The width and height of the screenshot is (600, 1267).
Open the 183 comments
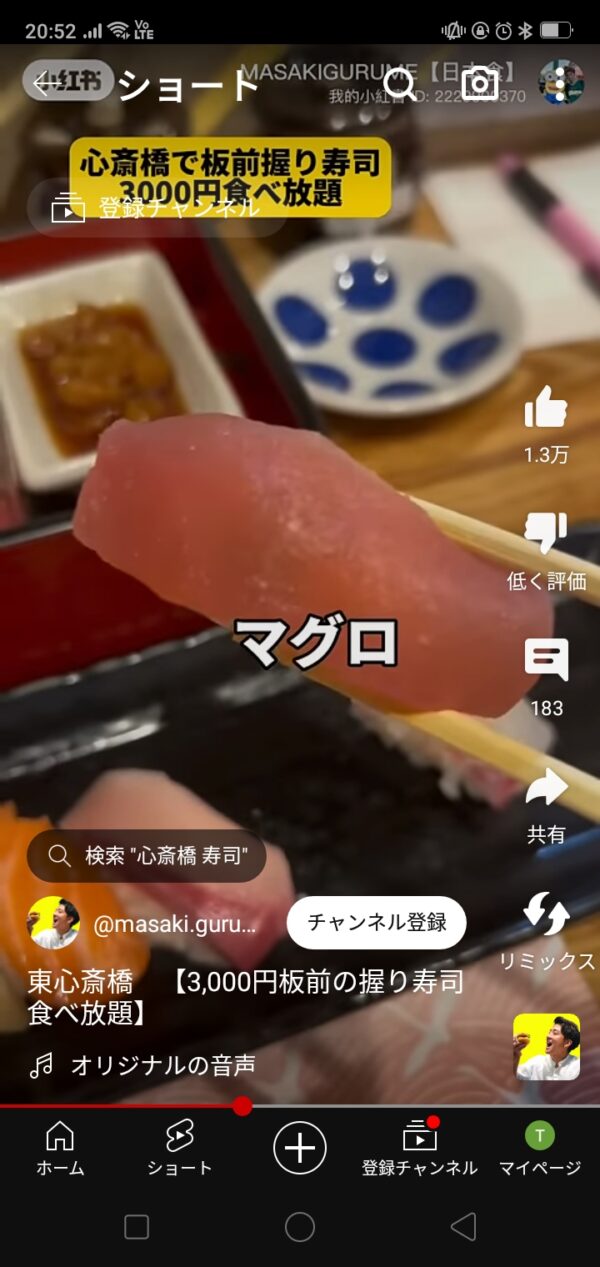click(546, 661)
